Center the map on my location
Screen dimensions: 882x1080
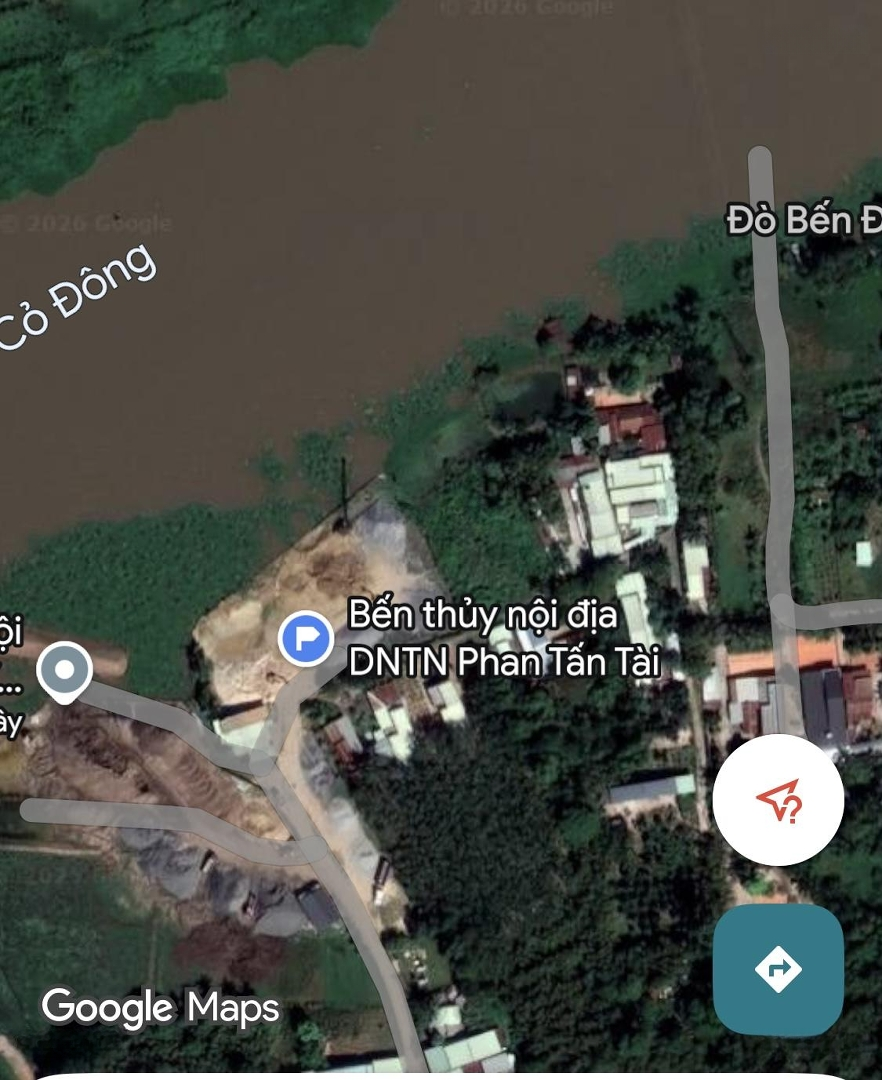coord(778,800)
